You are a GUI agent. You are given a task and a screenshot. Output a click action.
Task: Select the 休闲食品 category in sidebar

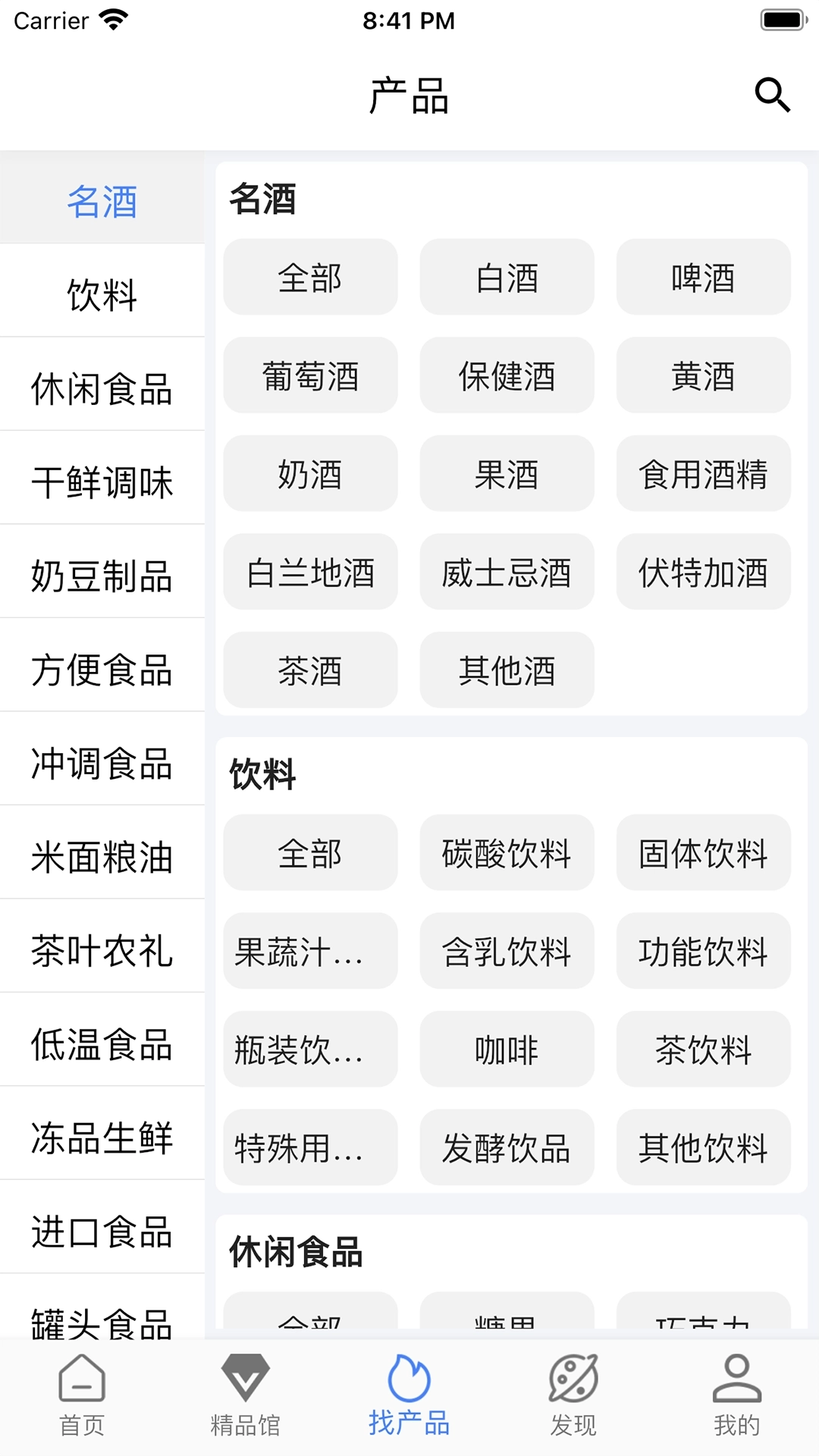tap(102, 391)
